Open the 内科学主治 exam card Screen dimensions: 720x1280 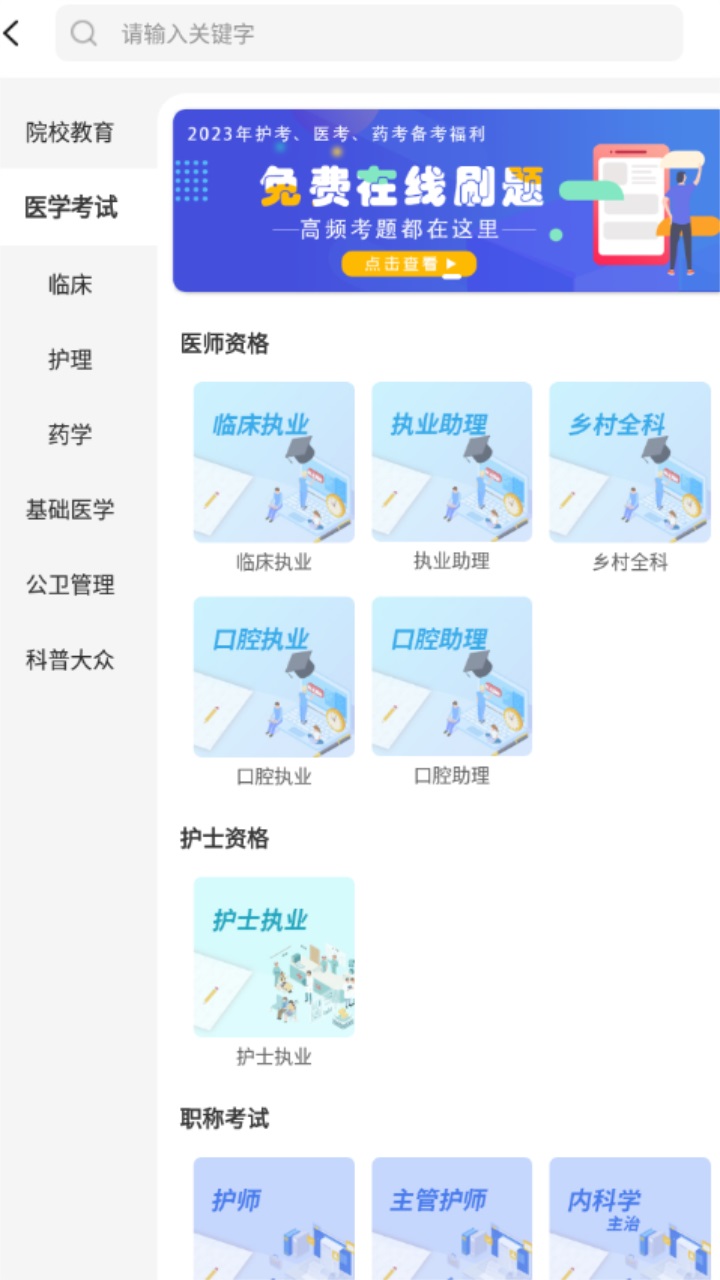tap(630, 1218)
